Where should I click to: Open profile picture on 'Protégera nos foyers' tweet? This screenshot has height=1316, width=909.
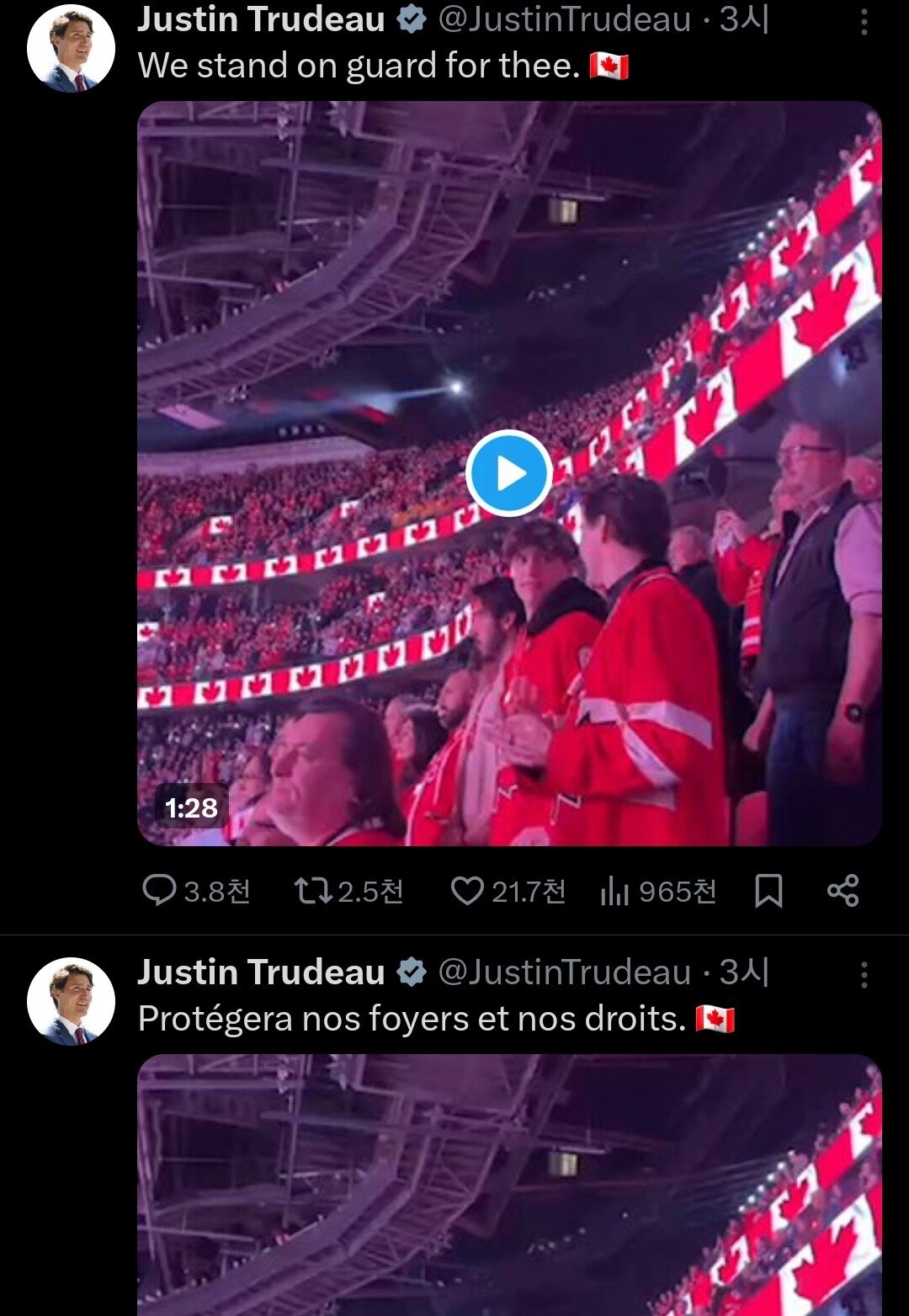click(x=72, y=1002)
